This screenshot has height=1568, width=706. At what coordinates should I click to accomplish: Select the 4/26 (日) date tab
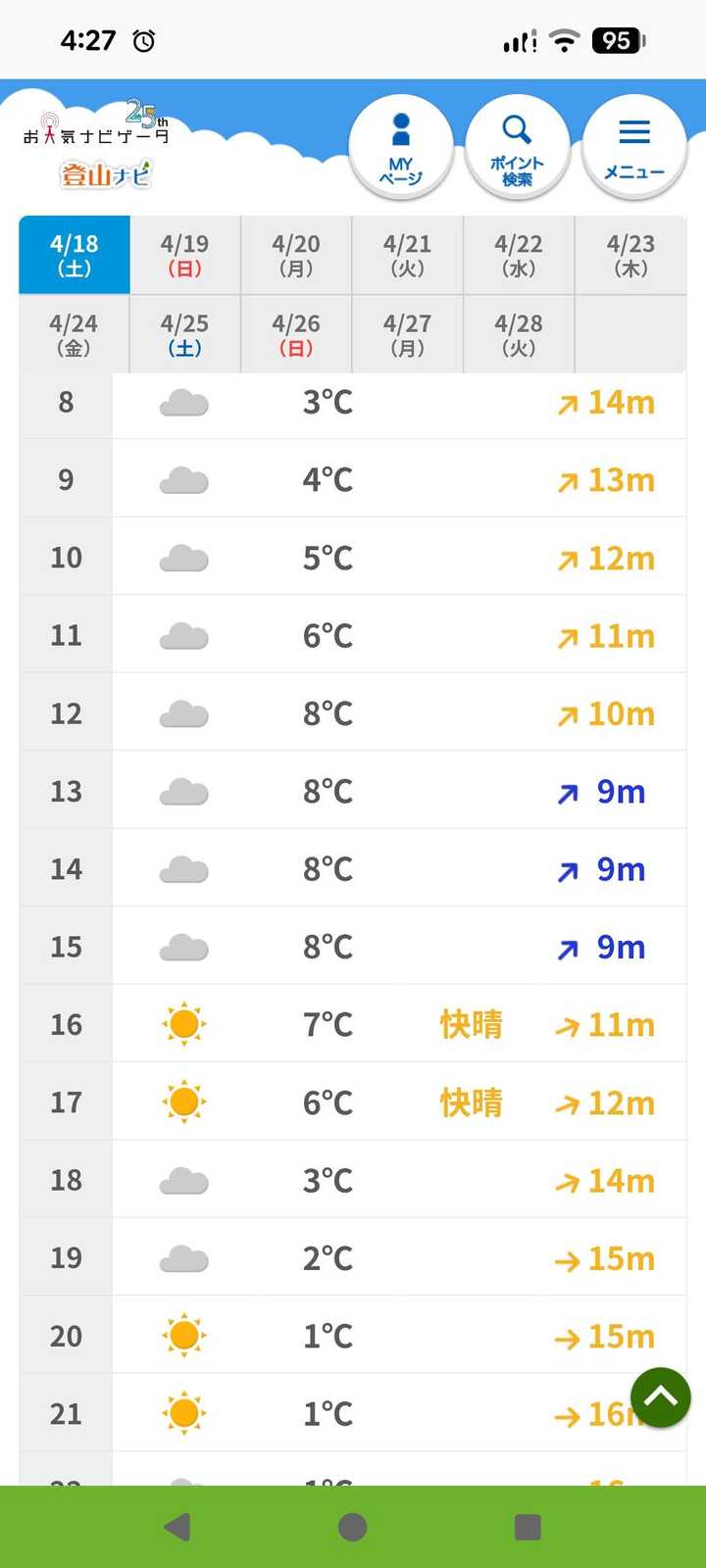[x=296, y=334]
